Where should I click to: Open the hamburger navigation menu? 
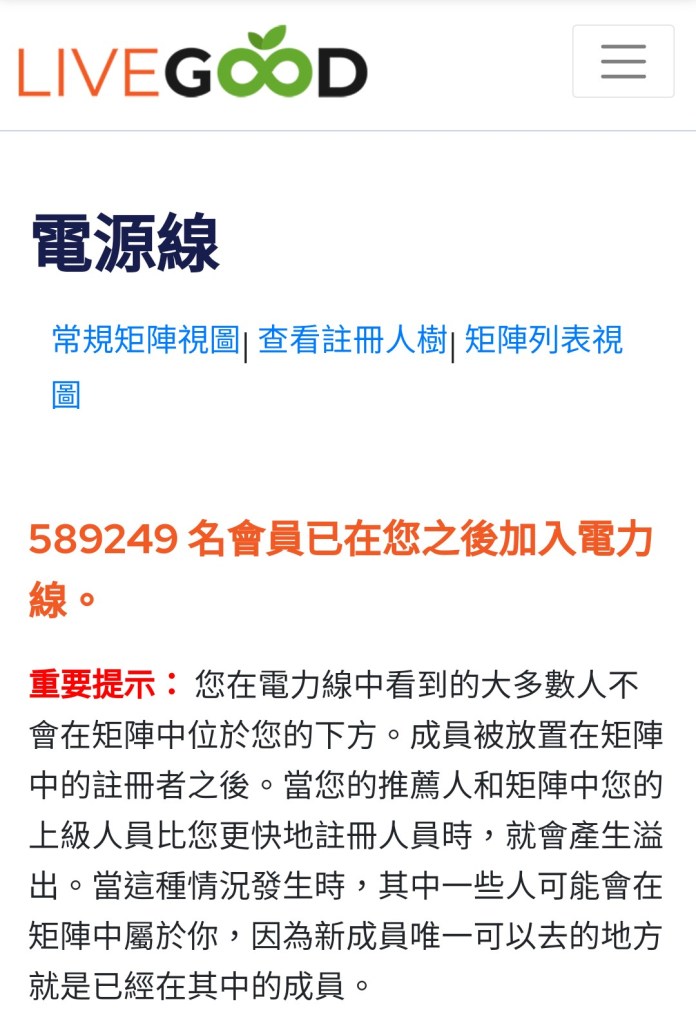click(x=623, y=61)
